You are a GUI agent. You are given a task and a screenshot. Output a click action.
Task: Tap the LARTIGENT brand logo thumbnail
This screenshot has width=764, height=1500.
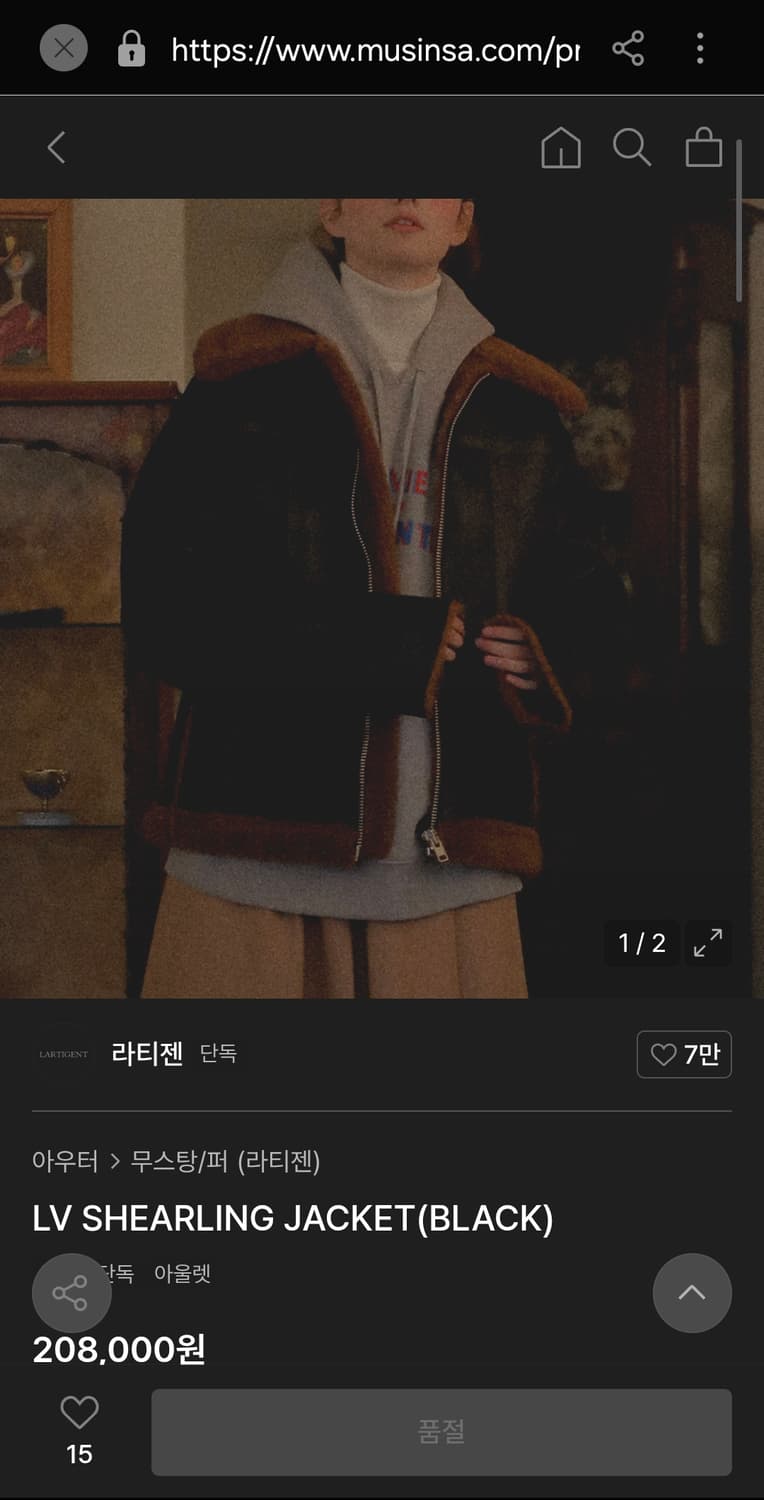point(63,1054)
